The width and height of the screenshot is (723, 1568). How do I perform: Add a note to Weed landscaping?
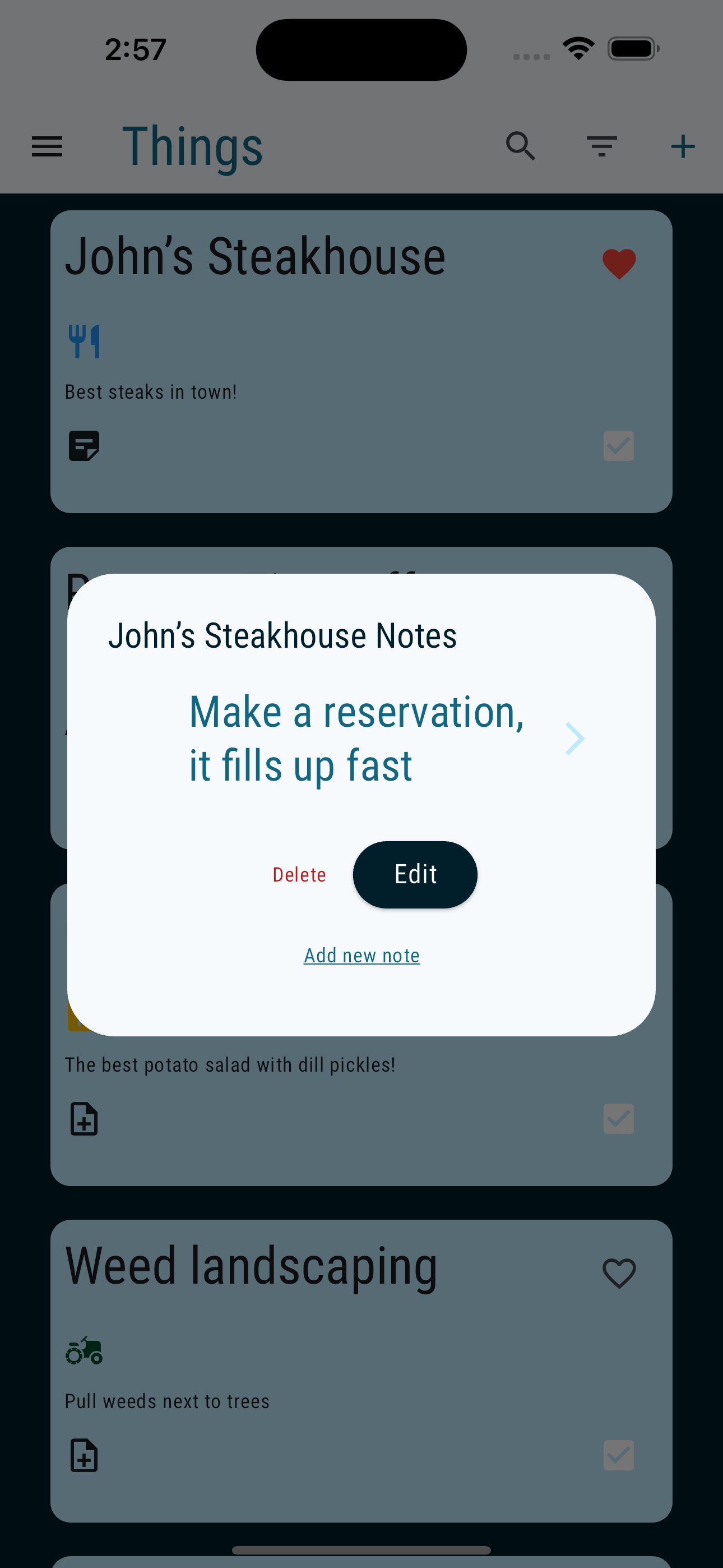[x=84, y=1455]
